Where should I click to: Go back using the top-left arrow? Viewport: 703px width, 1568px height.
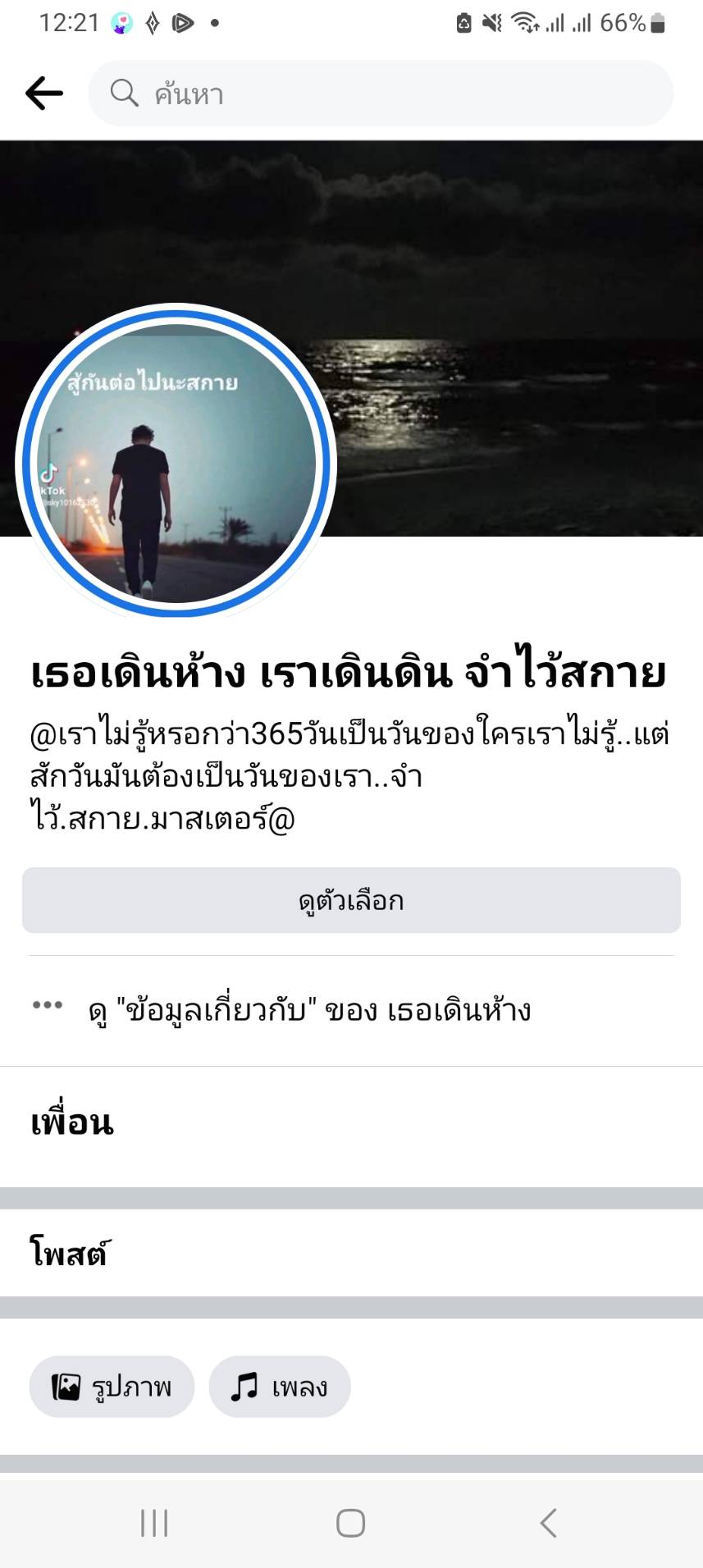click(44, 94)
